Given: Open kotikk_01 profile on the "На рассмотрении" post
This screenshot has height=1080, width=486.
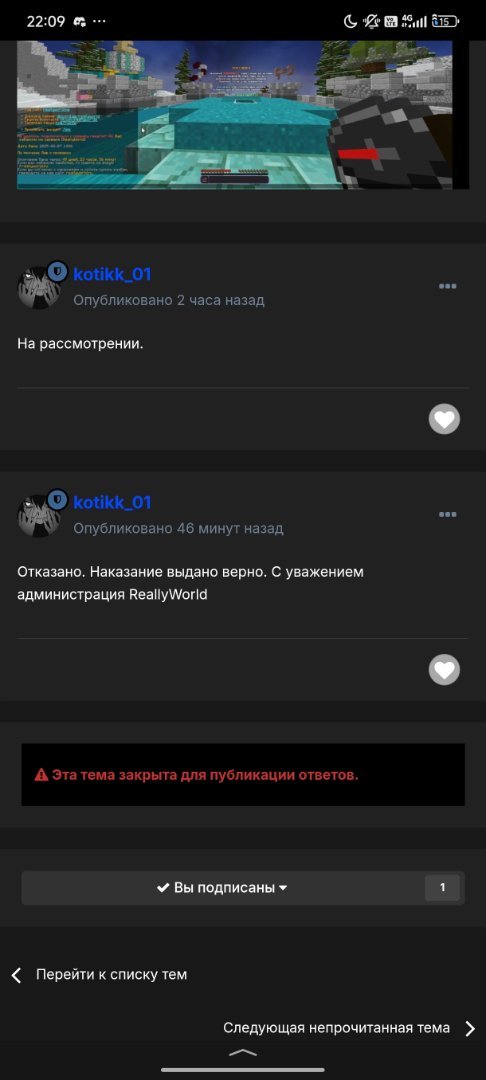Looking at the screenshot, I should (x=112, y=274).
